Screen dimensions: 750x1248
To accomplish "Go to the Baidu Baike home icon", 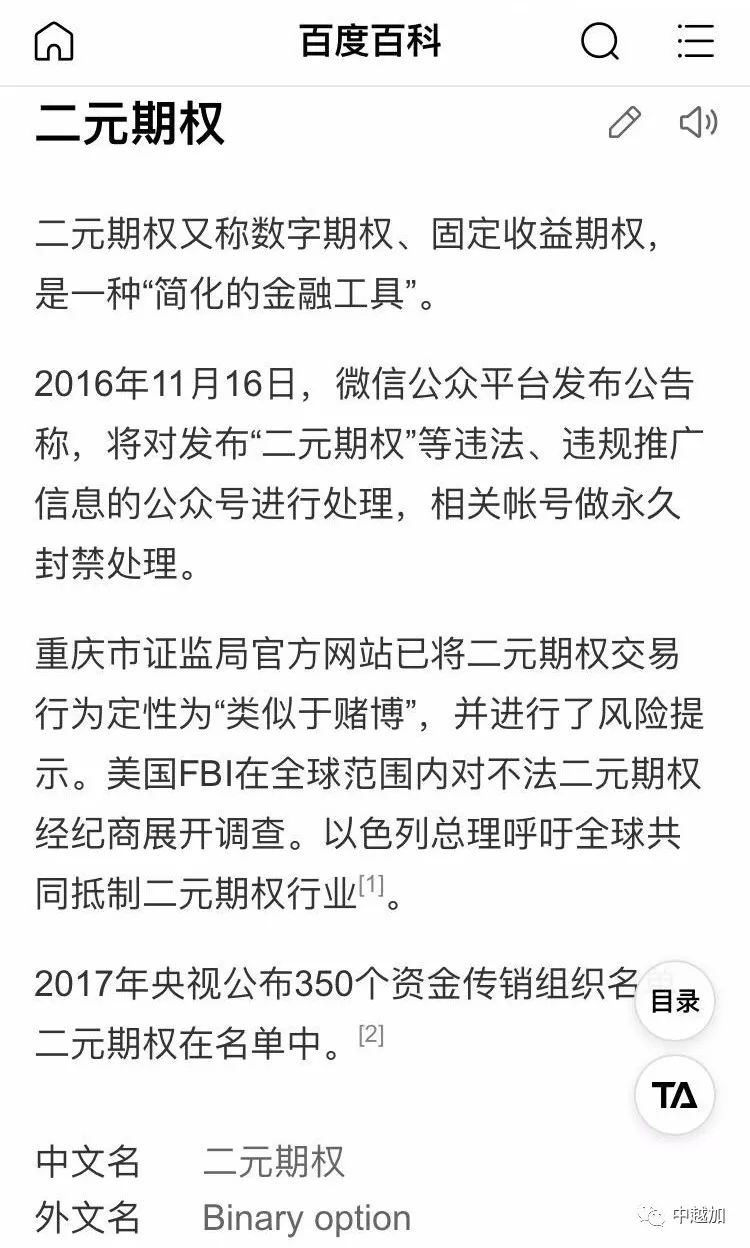I will point(54,42).
